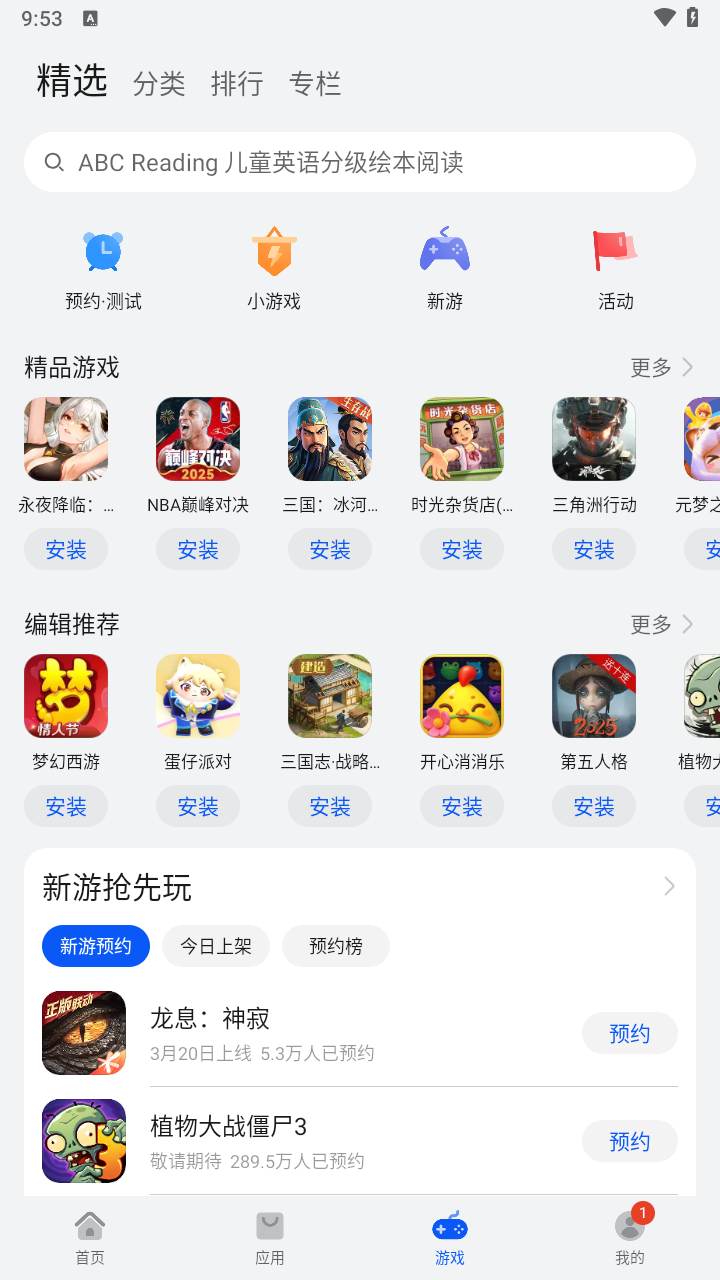View more 编辑推荐 games
This screenshot has height=1280, width=720.
pos(661,624)
